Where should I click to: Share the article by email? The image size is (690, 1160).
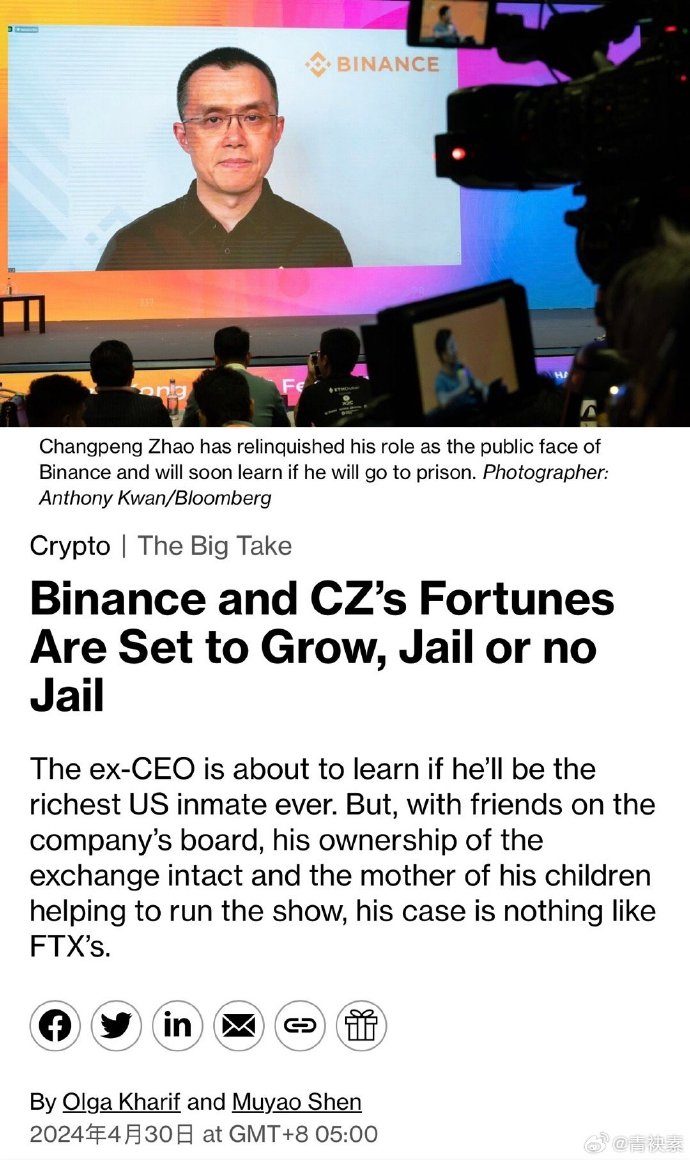tap(238, 1026)
